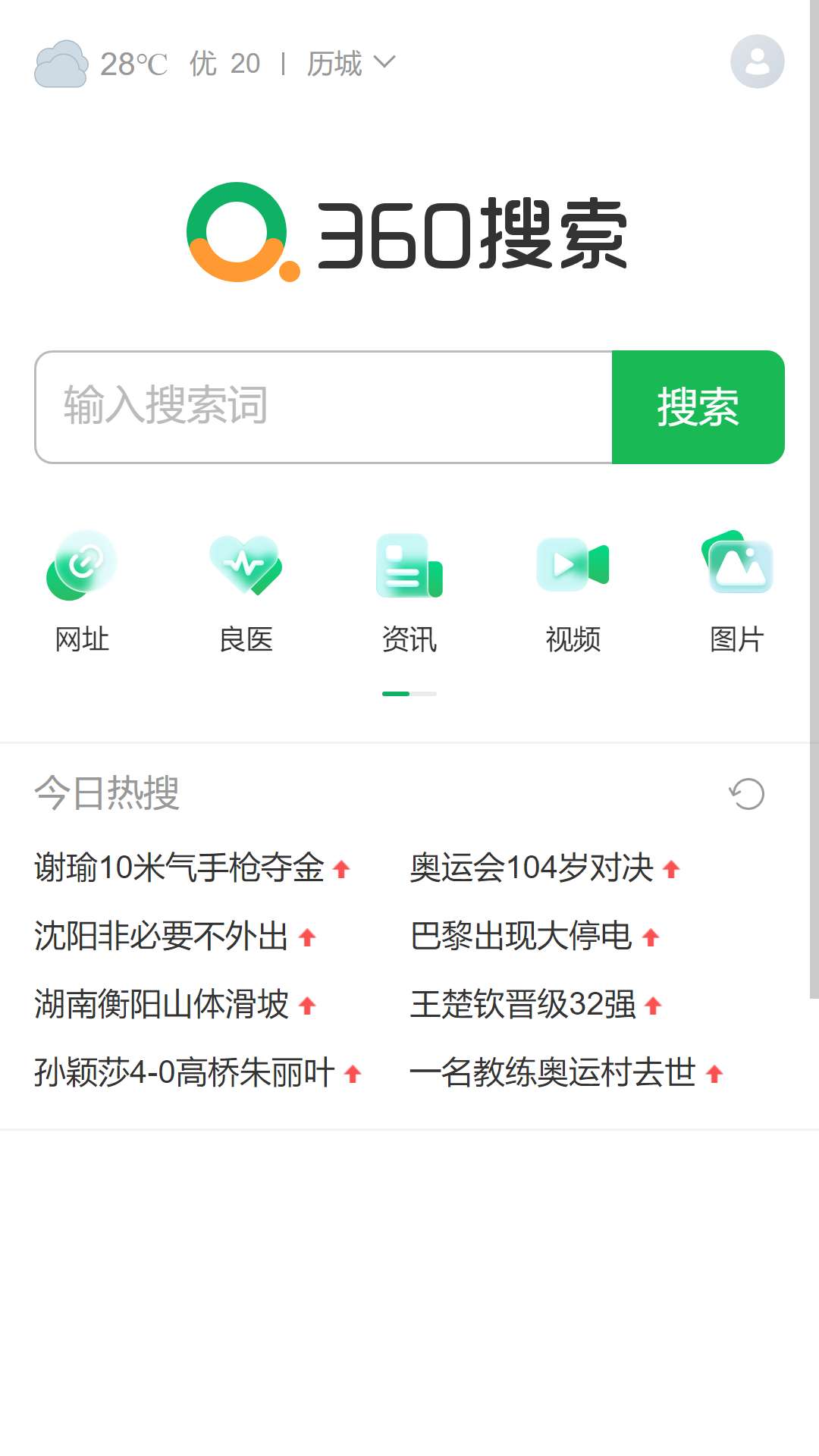Refresh the 今日热搜 list
This screenshot has width=819, height=1456.
point(746,794)
